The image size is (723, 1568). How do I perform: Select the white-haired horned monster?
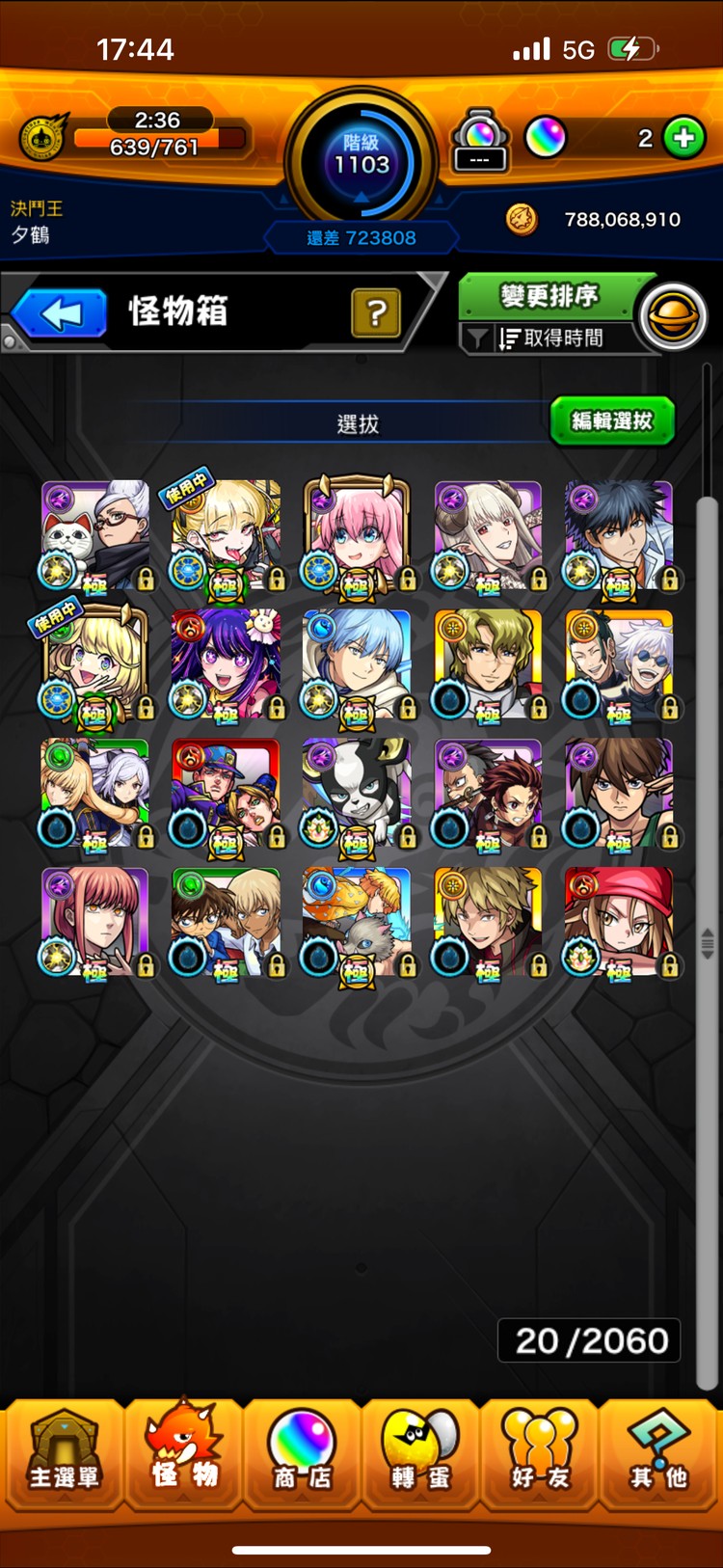pos(489,535)
